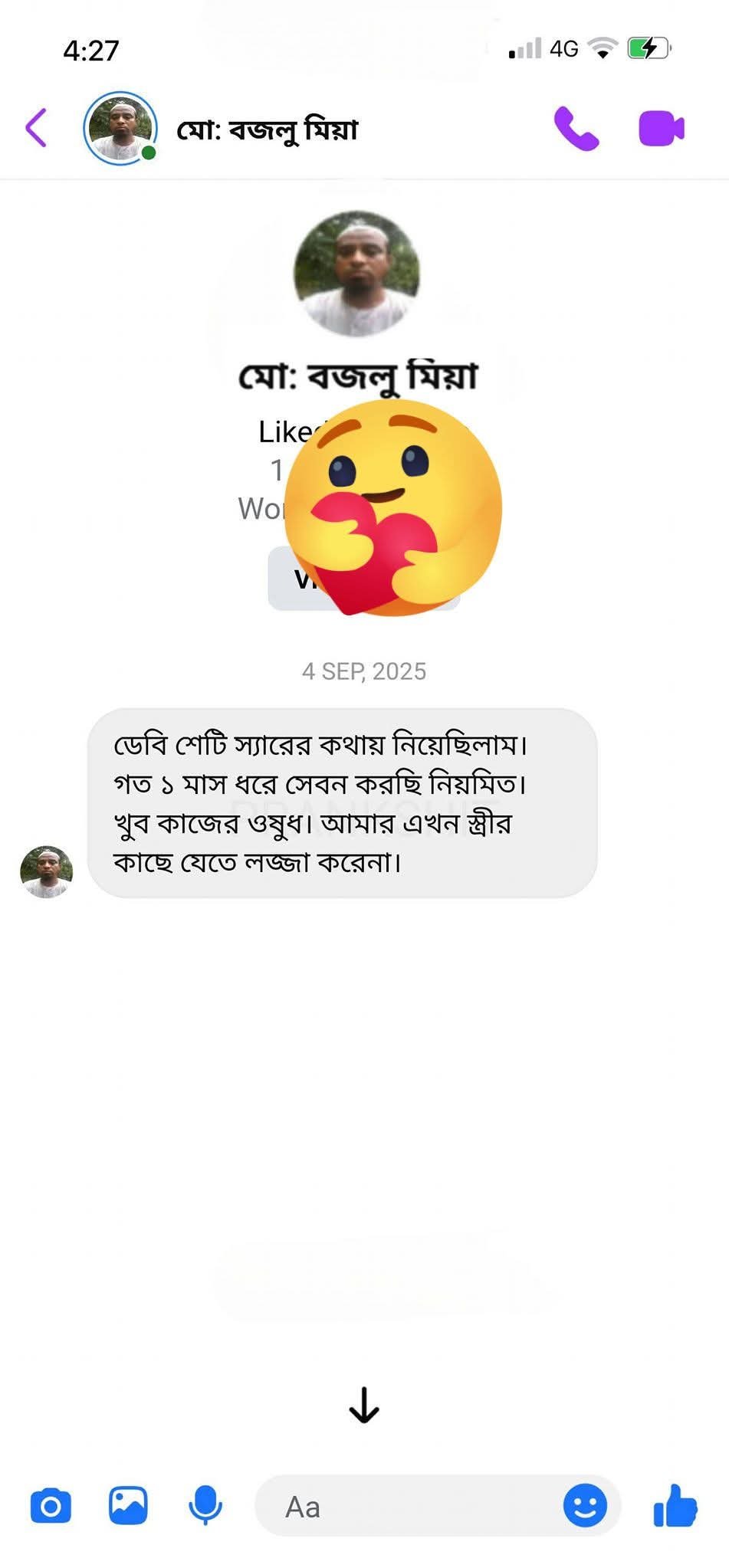Open the large profile photo in chat
The width and height of the screenshot is (729, 1568).
click(357, 274)
